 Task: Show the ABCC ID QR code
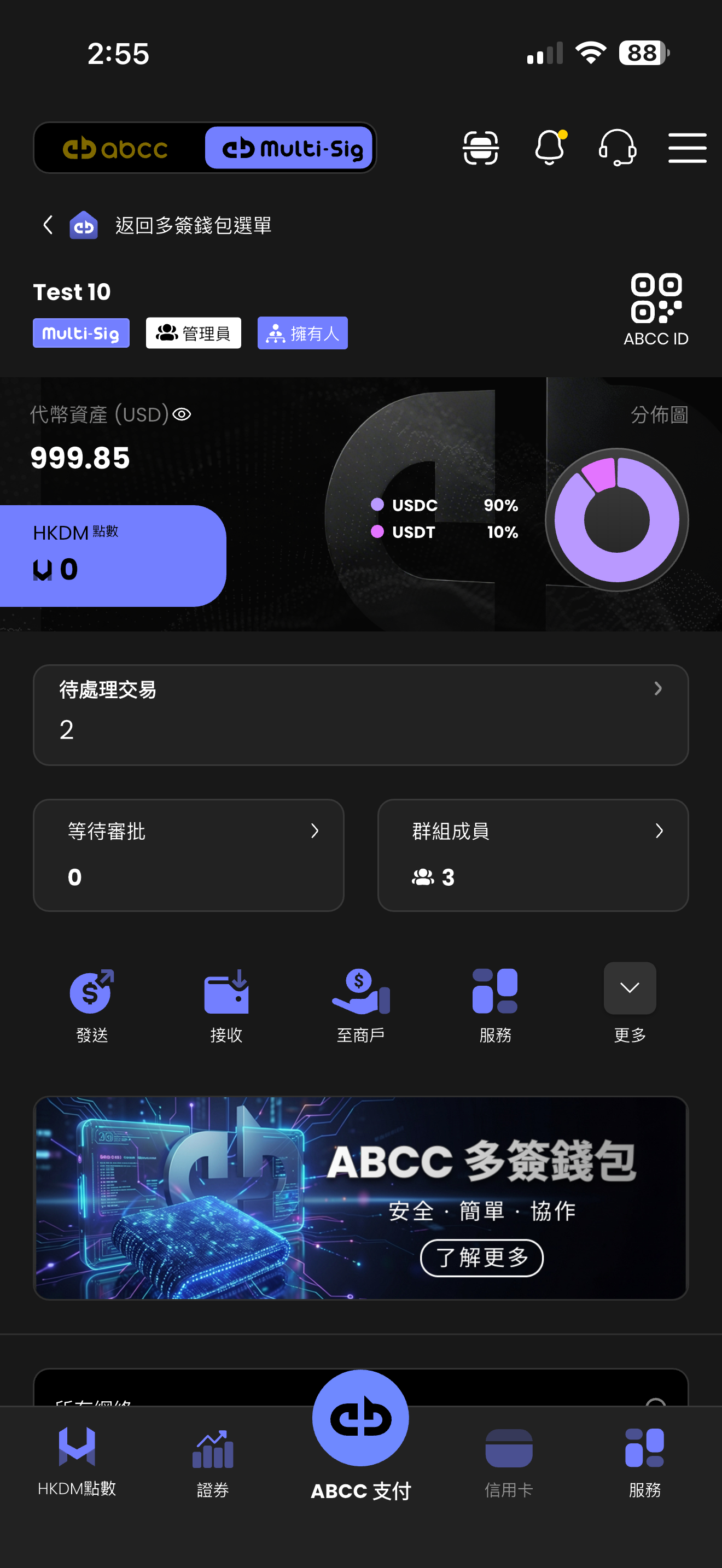coord(656,311)
